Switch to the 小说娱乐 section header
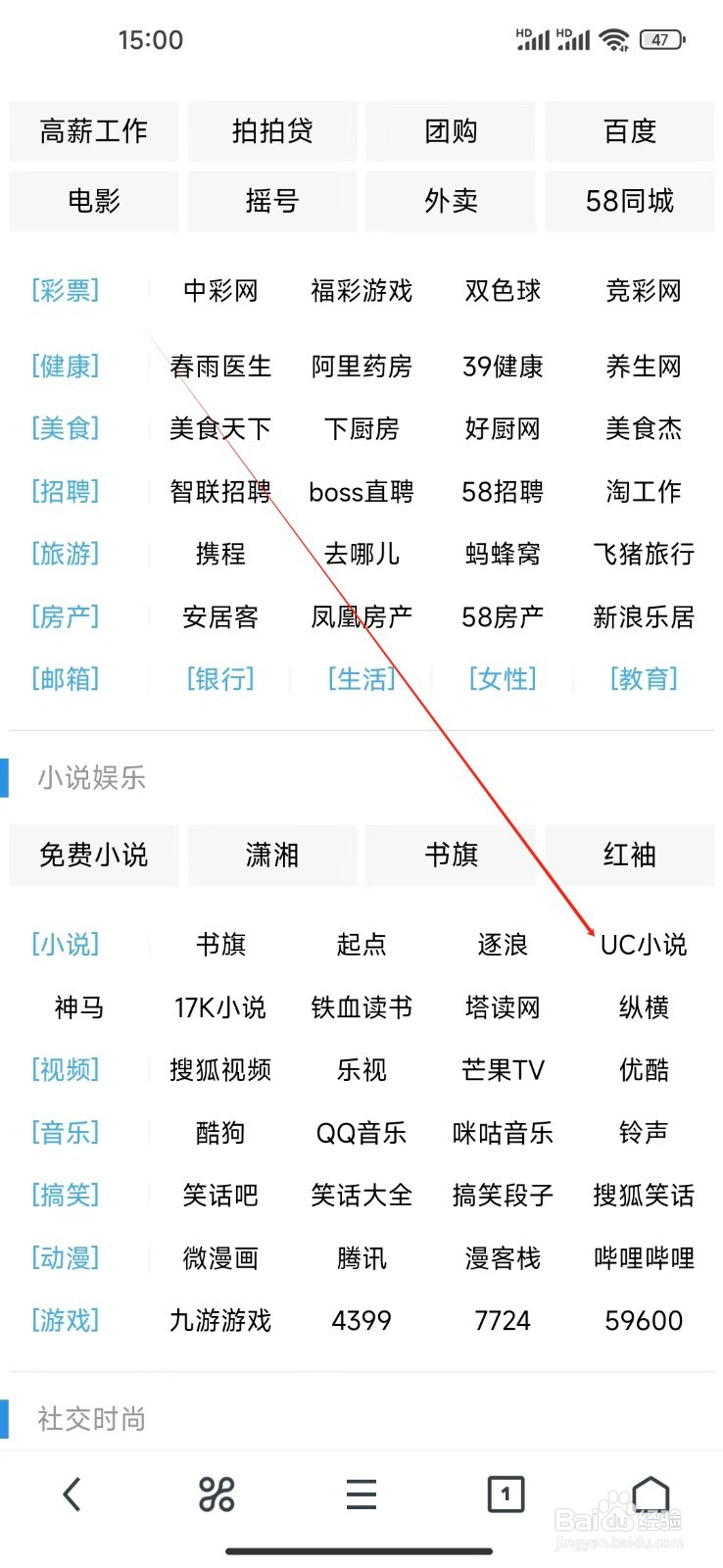723x1568 pixels. [91, 778]
